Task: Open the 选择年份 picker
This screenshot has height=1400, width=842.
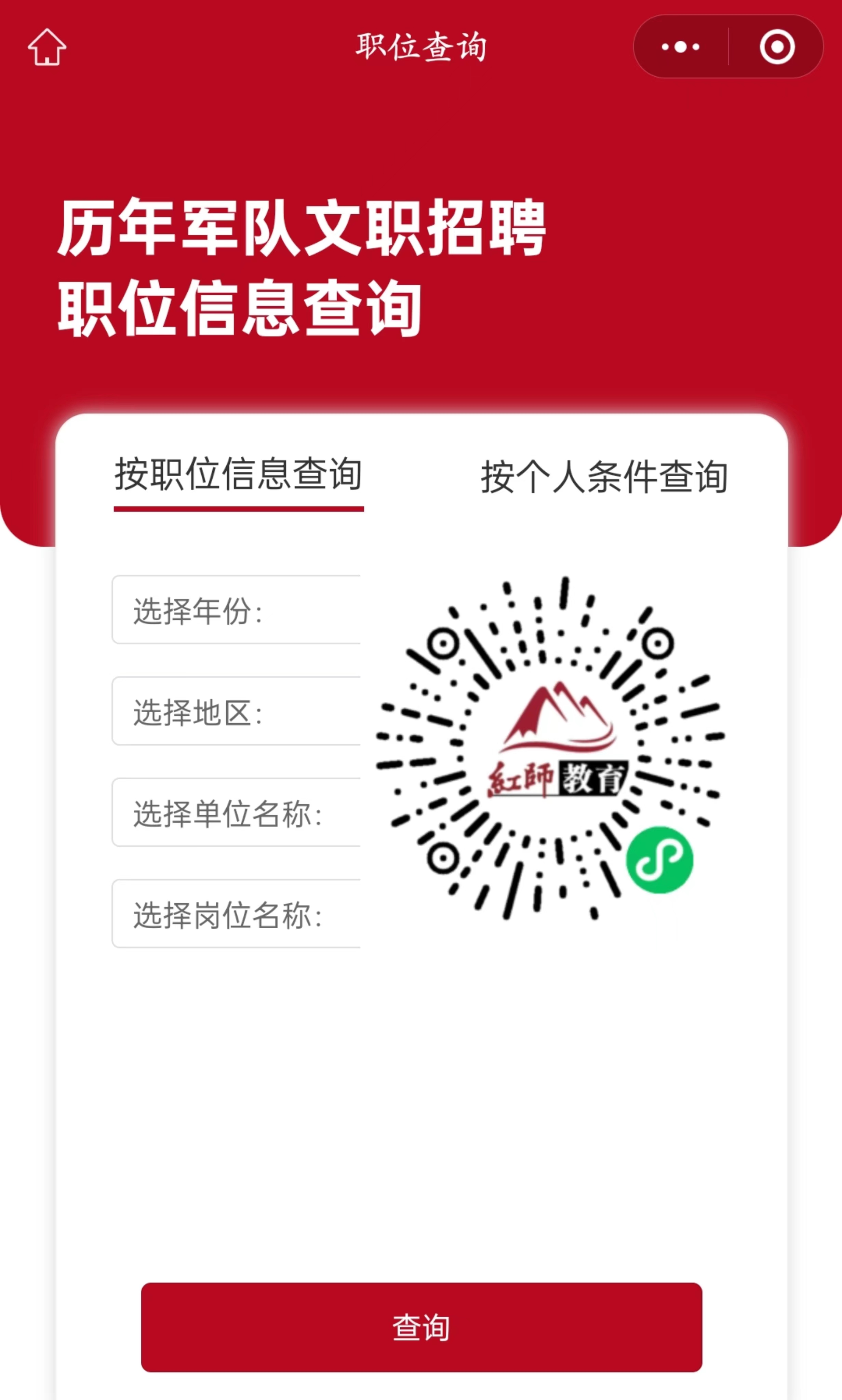Action: [237, 610]
